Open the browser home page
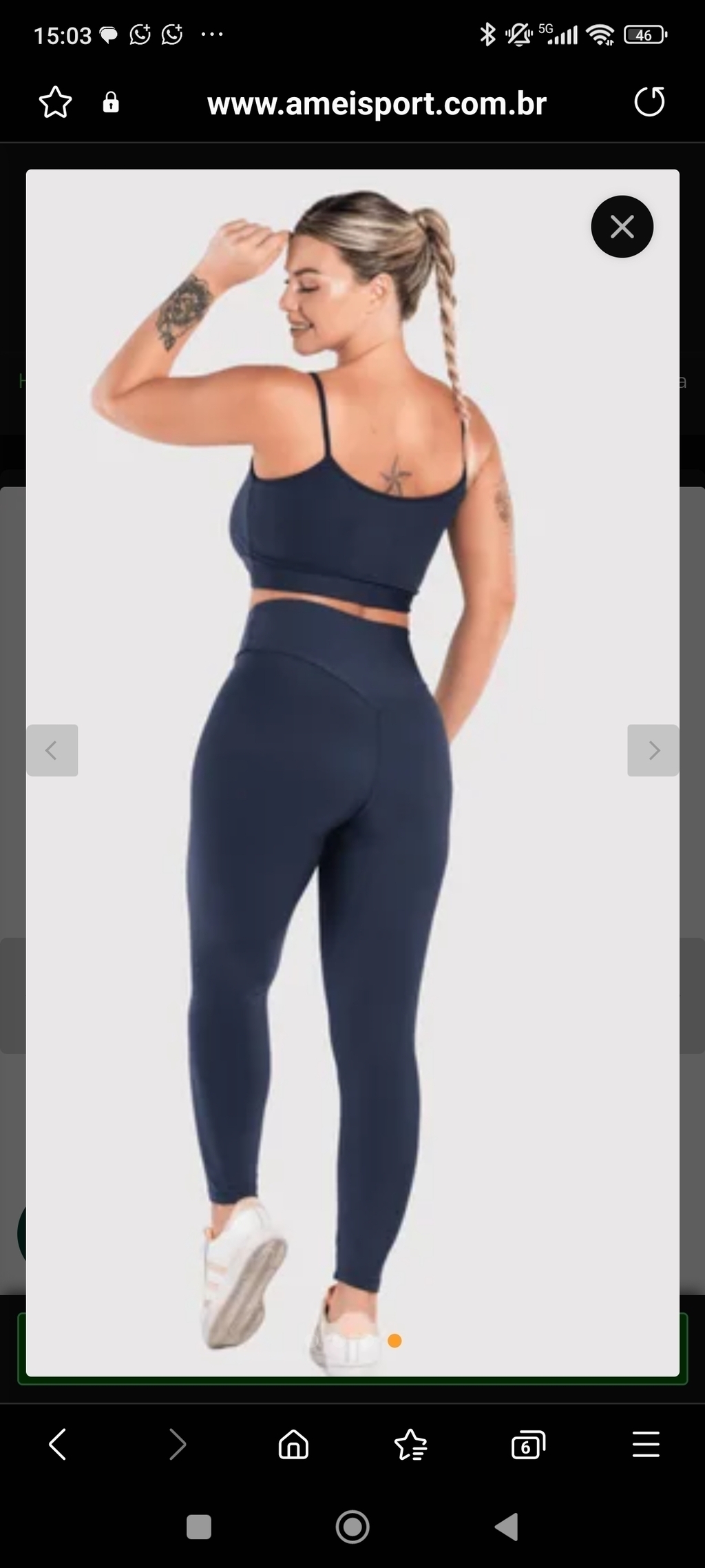705x1568 pixels. coord(293,1444)
